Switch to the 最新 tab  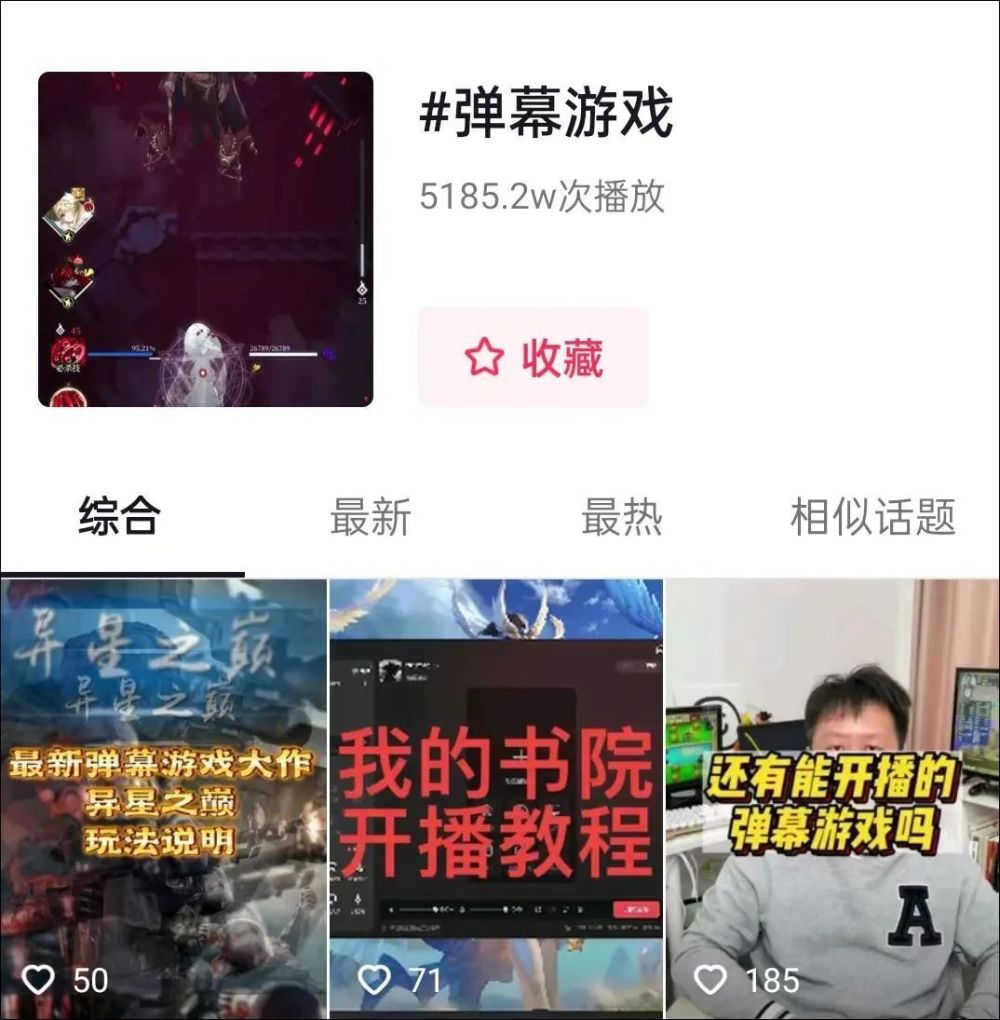coord(370,517)
